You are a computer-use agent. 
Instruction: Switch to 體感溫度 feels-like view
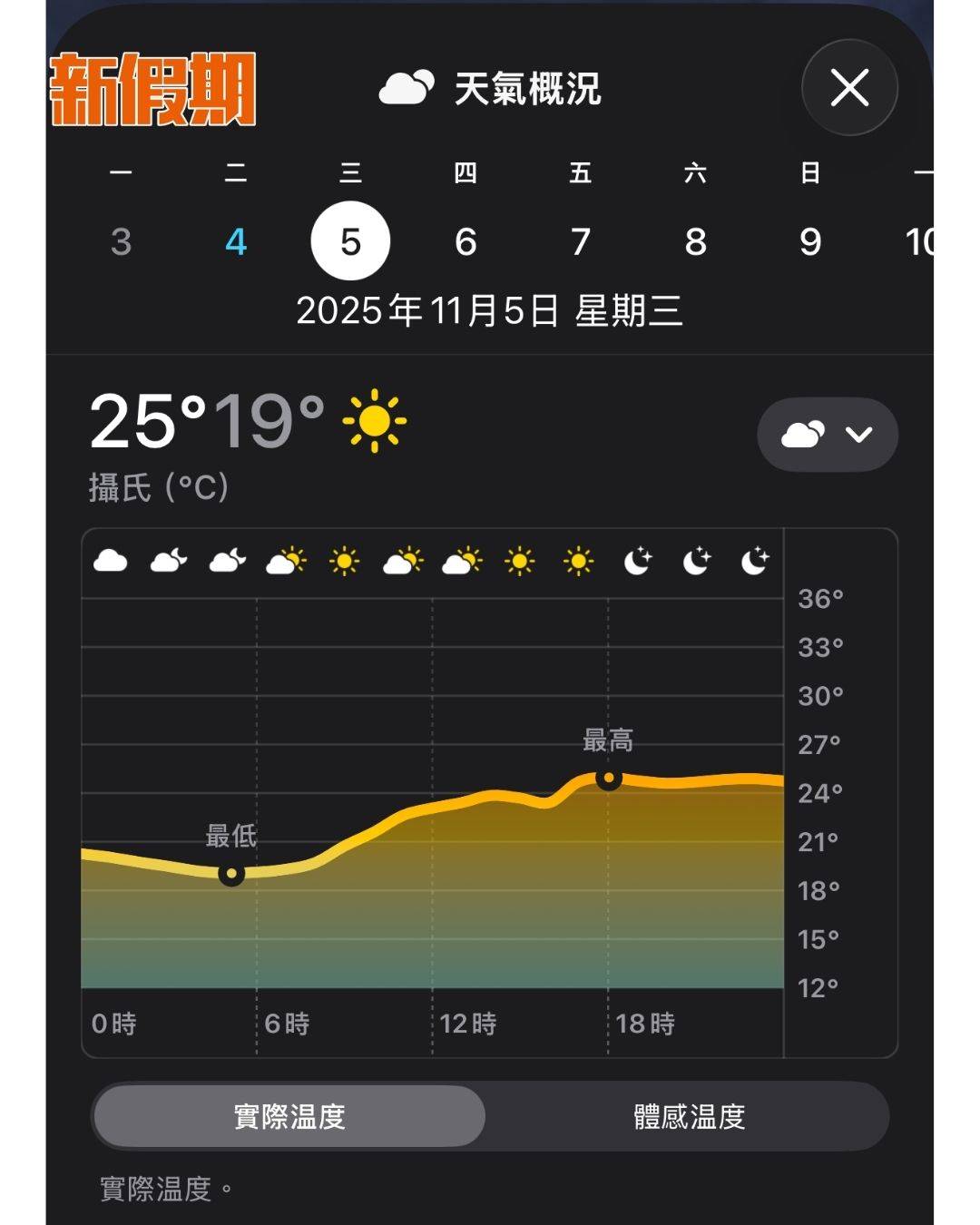pos(689,1116)
